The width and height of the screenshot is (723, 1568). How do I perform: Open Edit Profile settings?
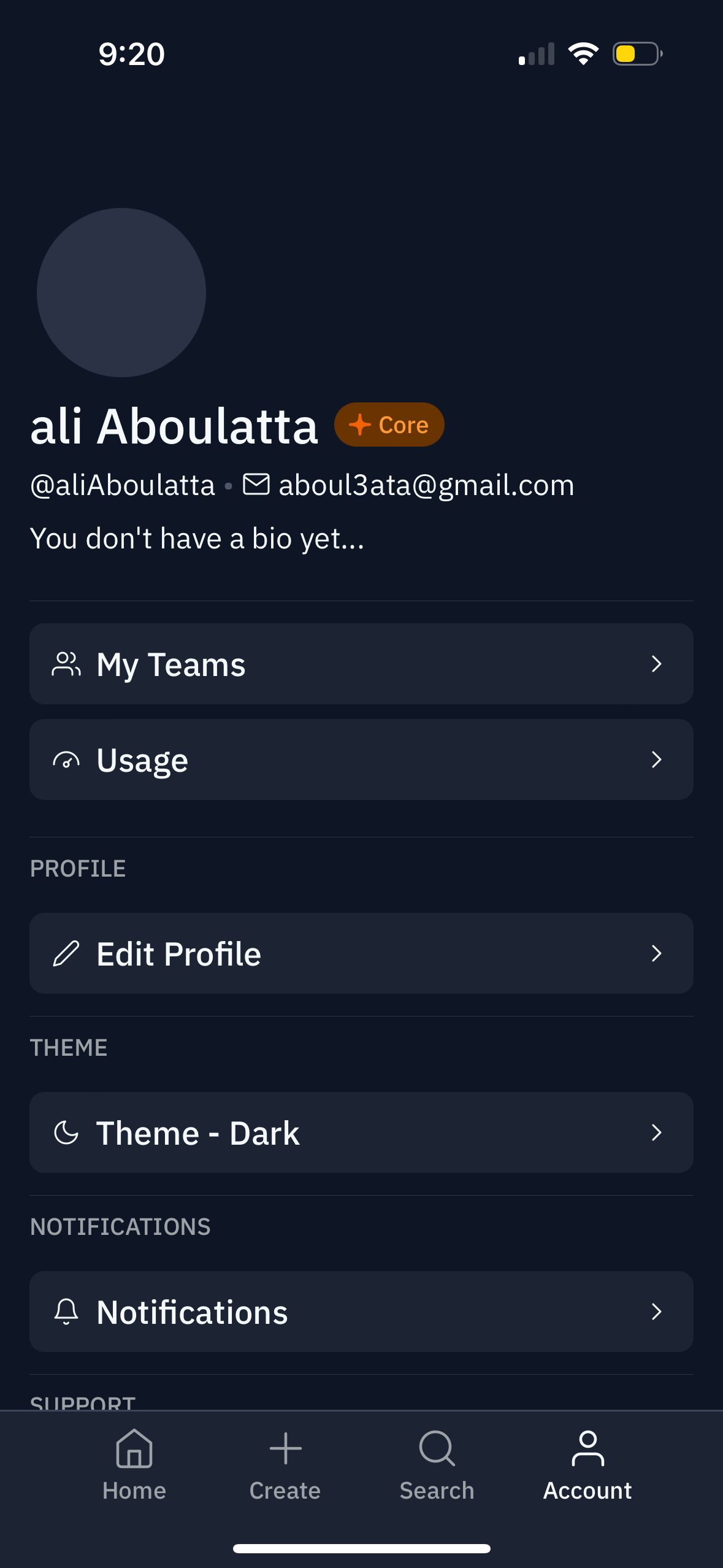[x=362, y=953]
